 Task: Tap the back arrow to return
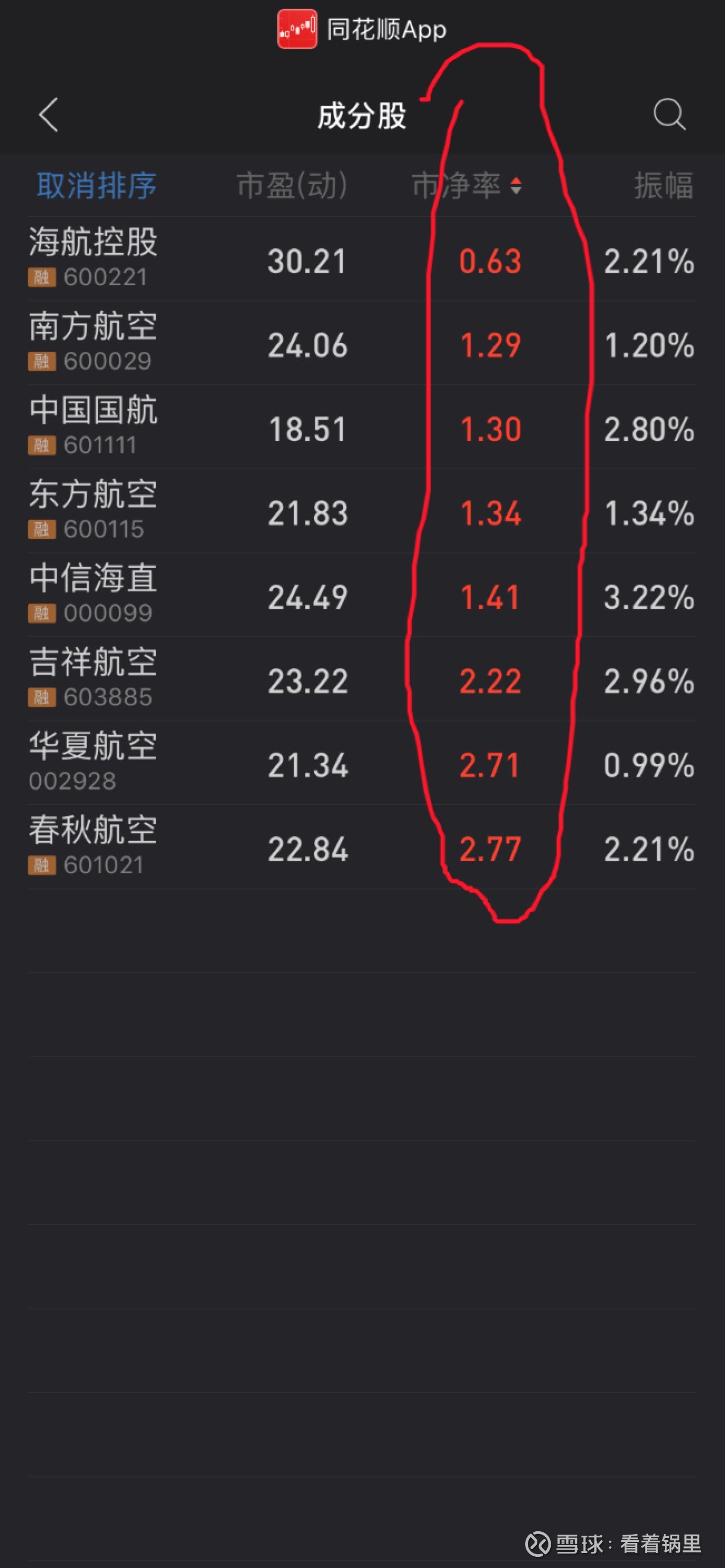click(x=48, y=116)
